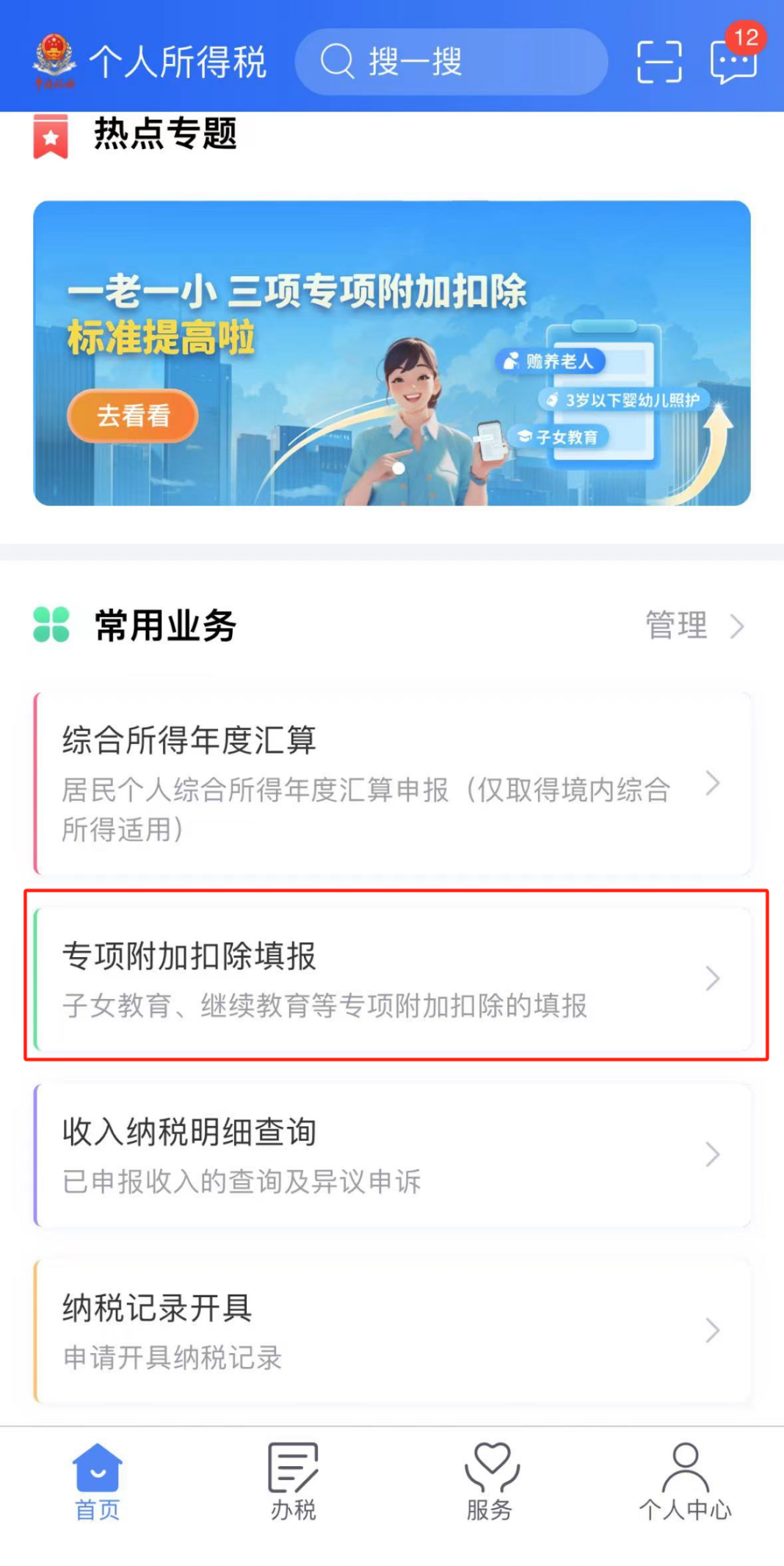784x1566 pixels.
Task: Open 收入纳税明细查询
Action: (392, 1155)
